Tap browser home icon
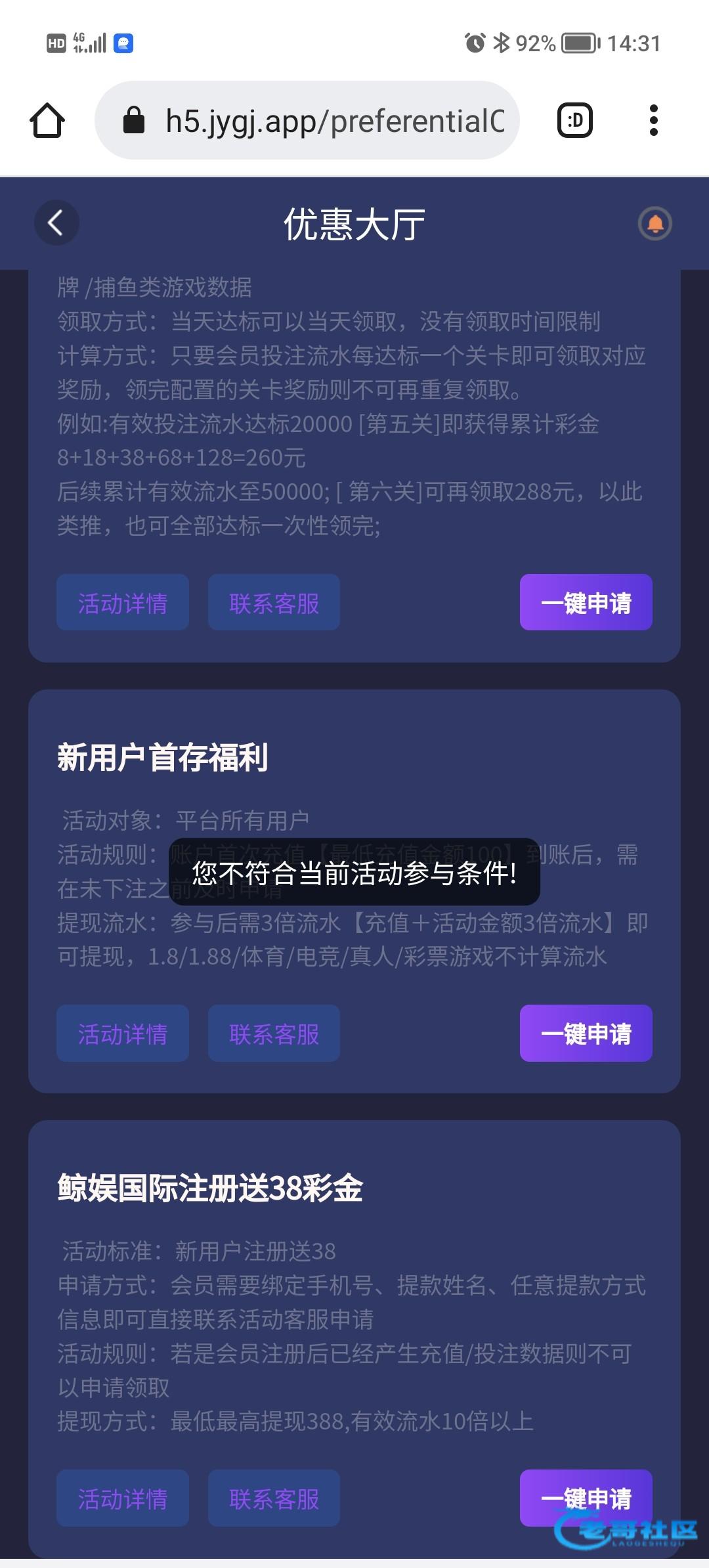The width and height of the screenshot is (709, 1568). pyautogui.click(x=47, y=120)
